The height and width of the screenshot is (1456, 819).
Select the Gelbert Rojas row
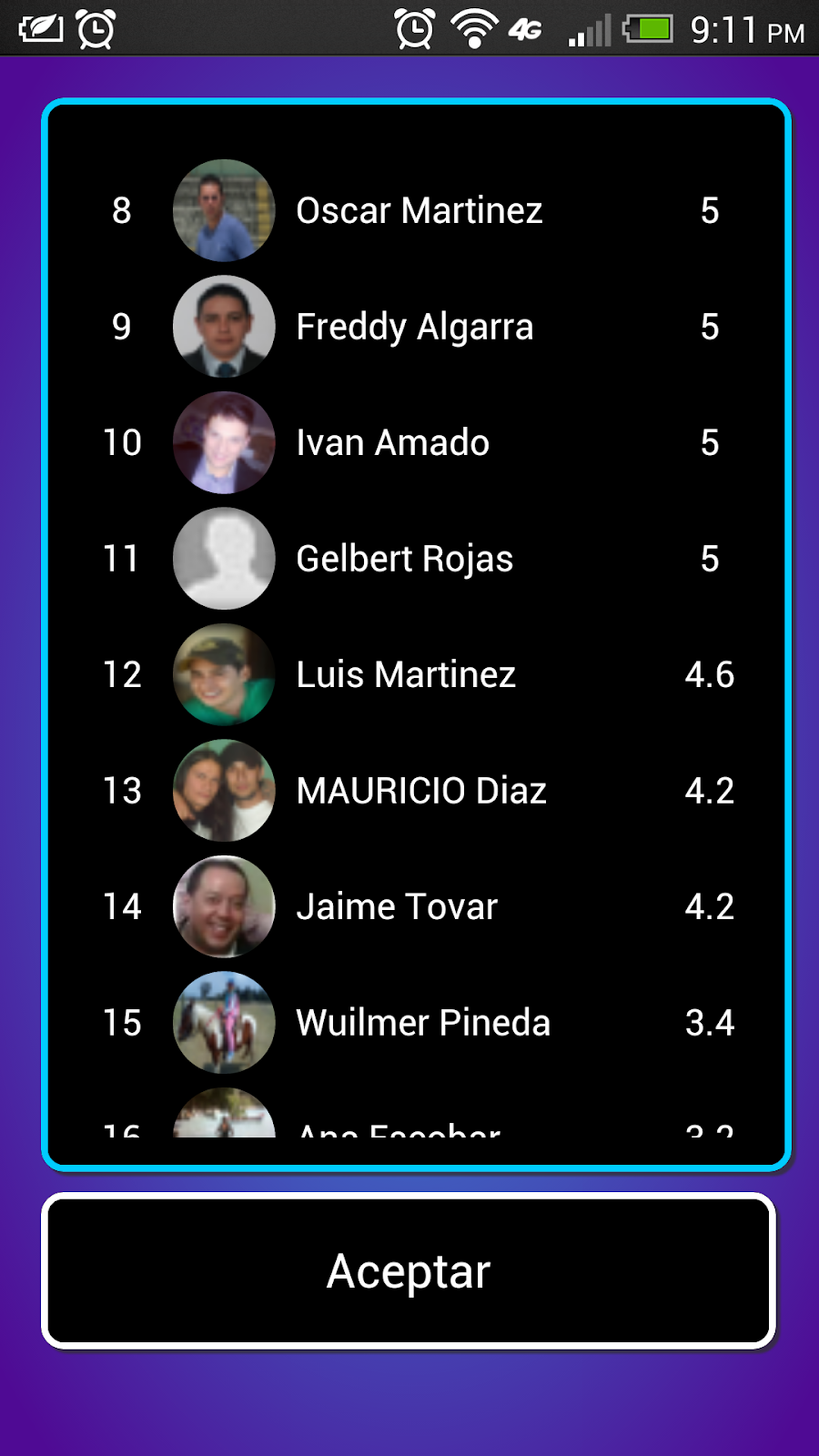tap(416, 559)
